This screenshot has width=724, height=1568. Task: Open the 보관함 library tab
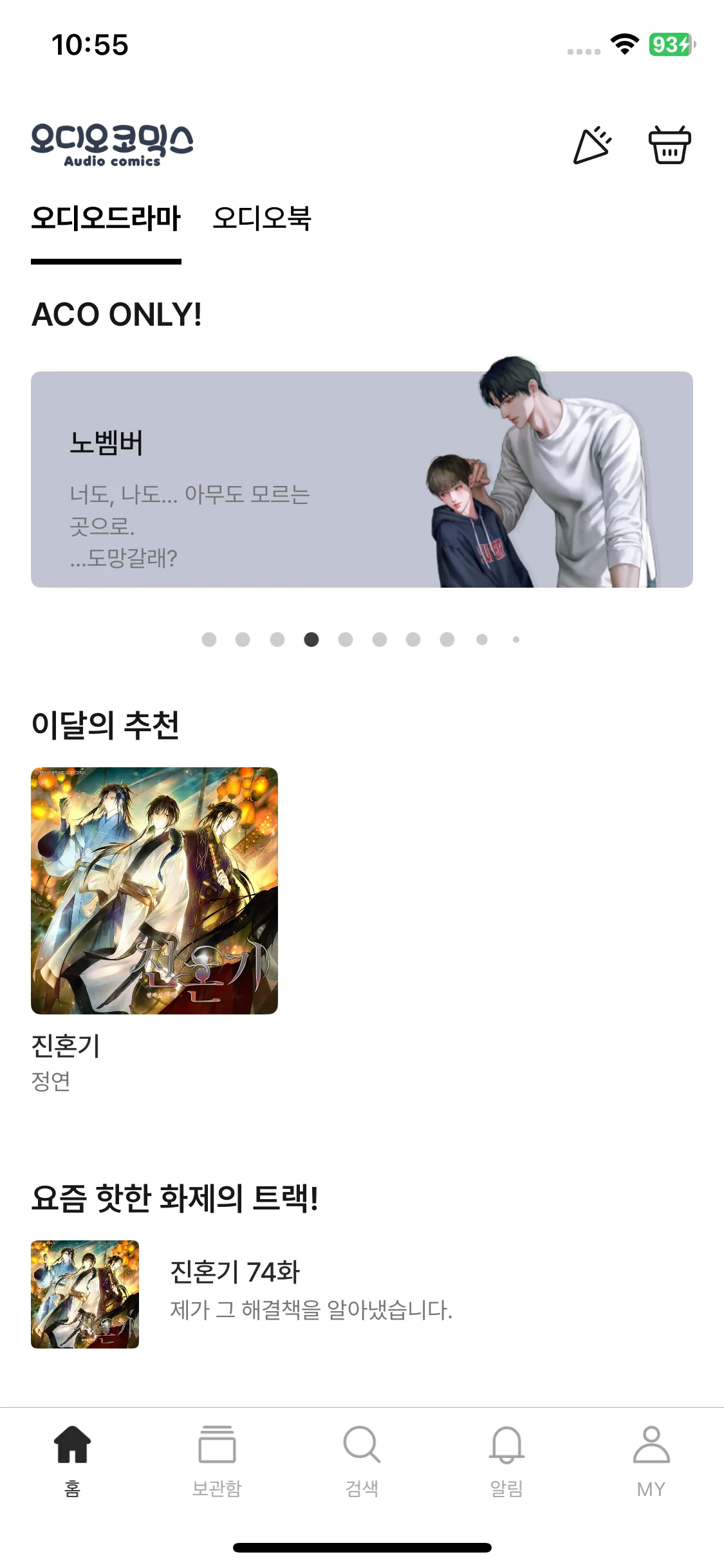(x=217, y=1461)
